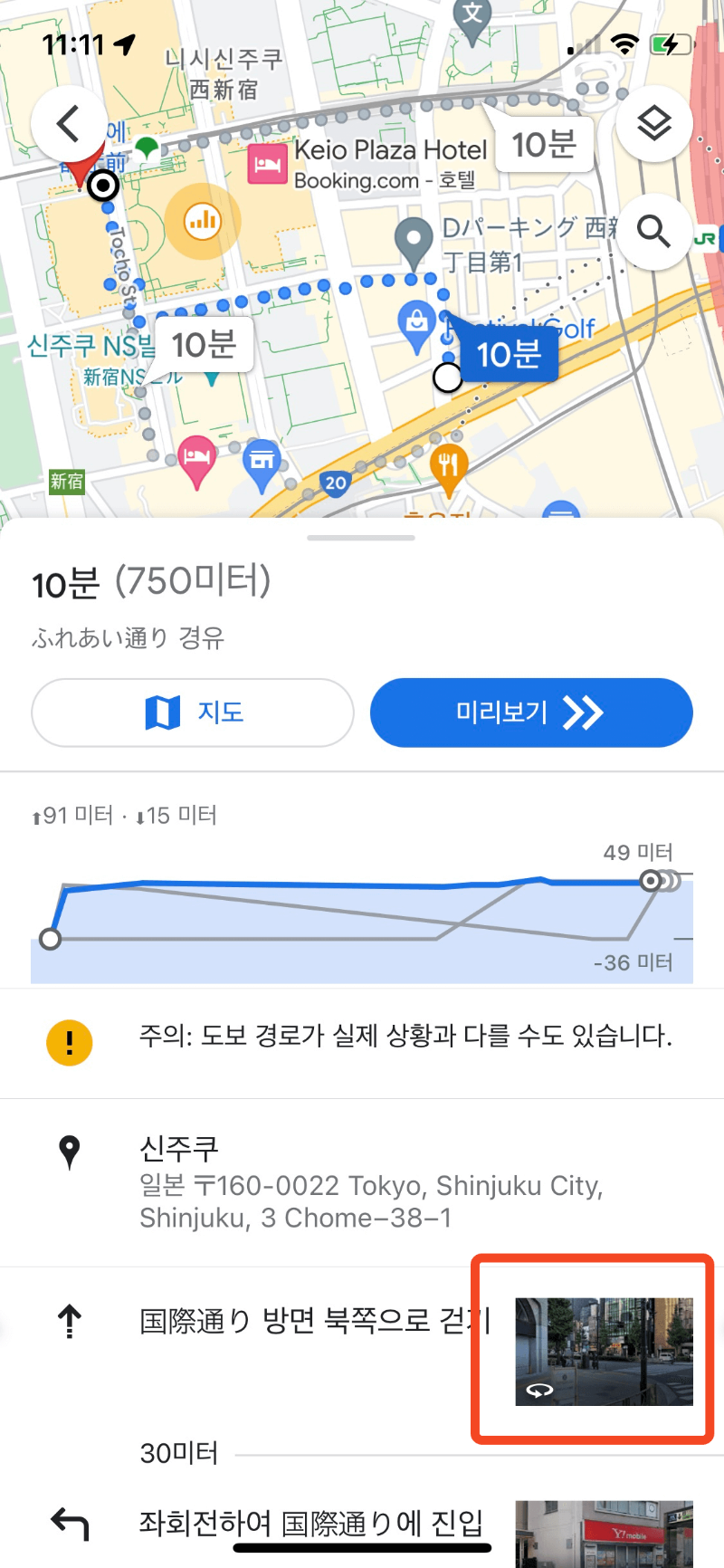Screen dimensions: 724x1568
Task: Expand the bottom sheet drag handle
Action: [361, 537]
